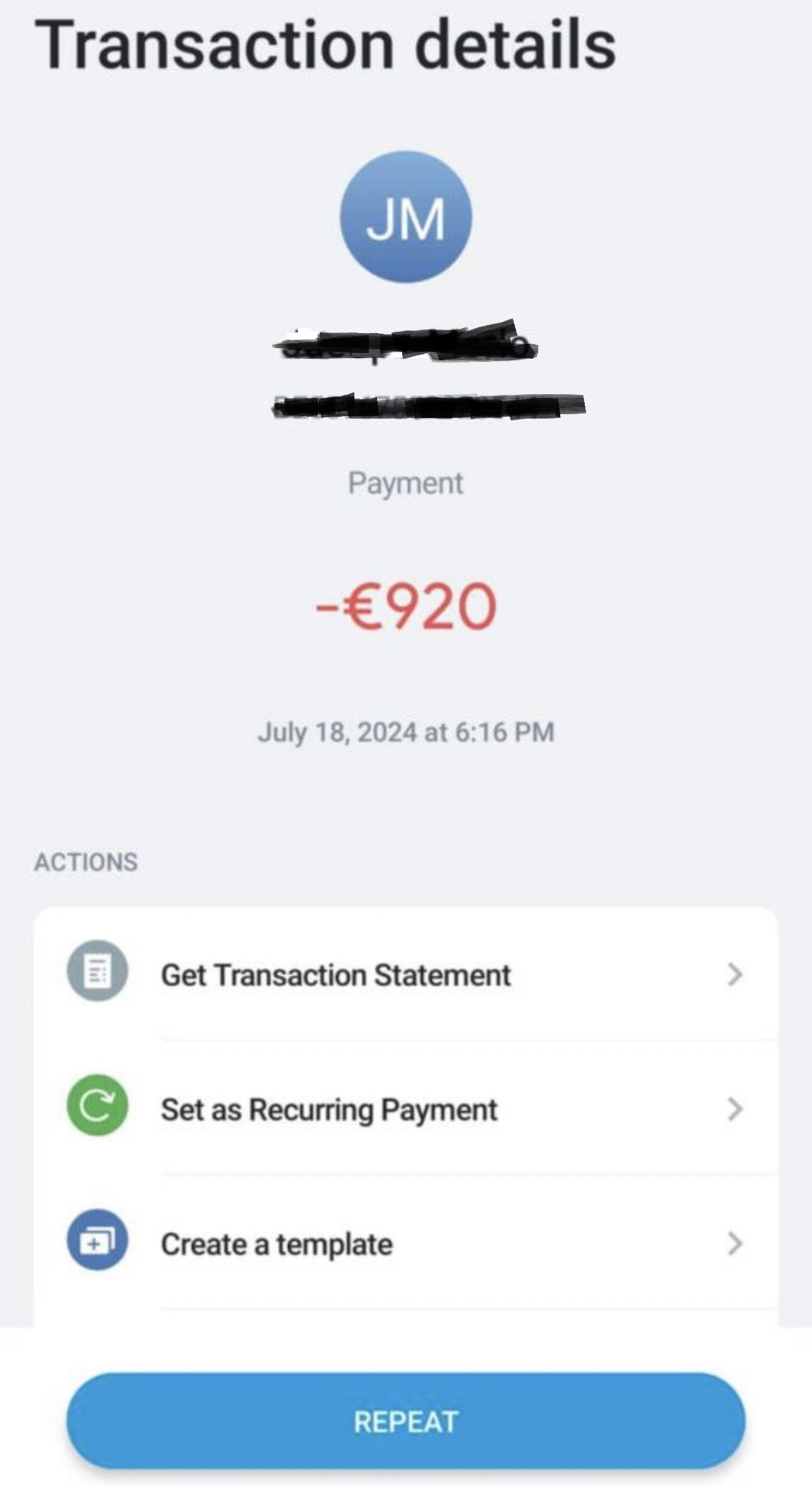Open Get Transaction Statement

coord(405,975)
